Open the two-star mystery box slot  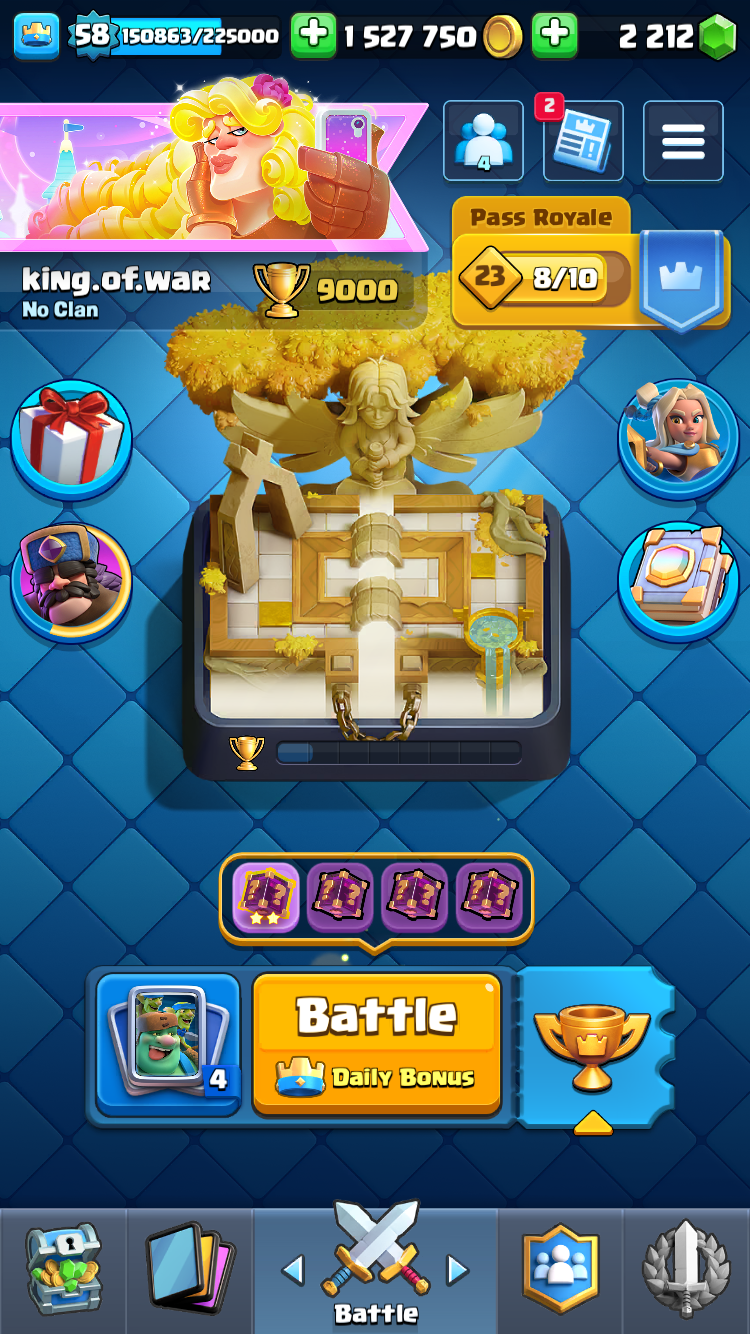click(265, 897)
